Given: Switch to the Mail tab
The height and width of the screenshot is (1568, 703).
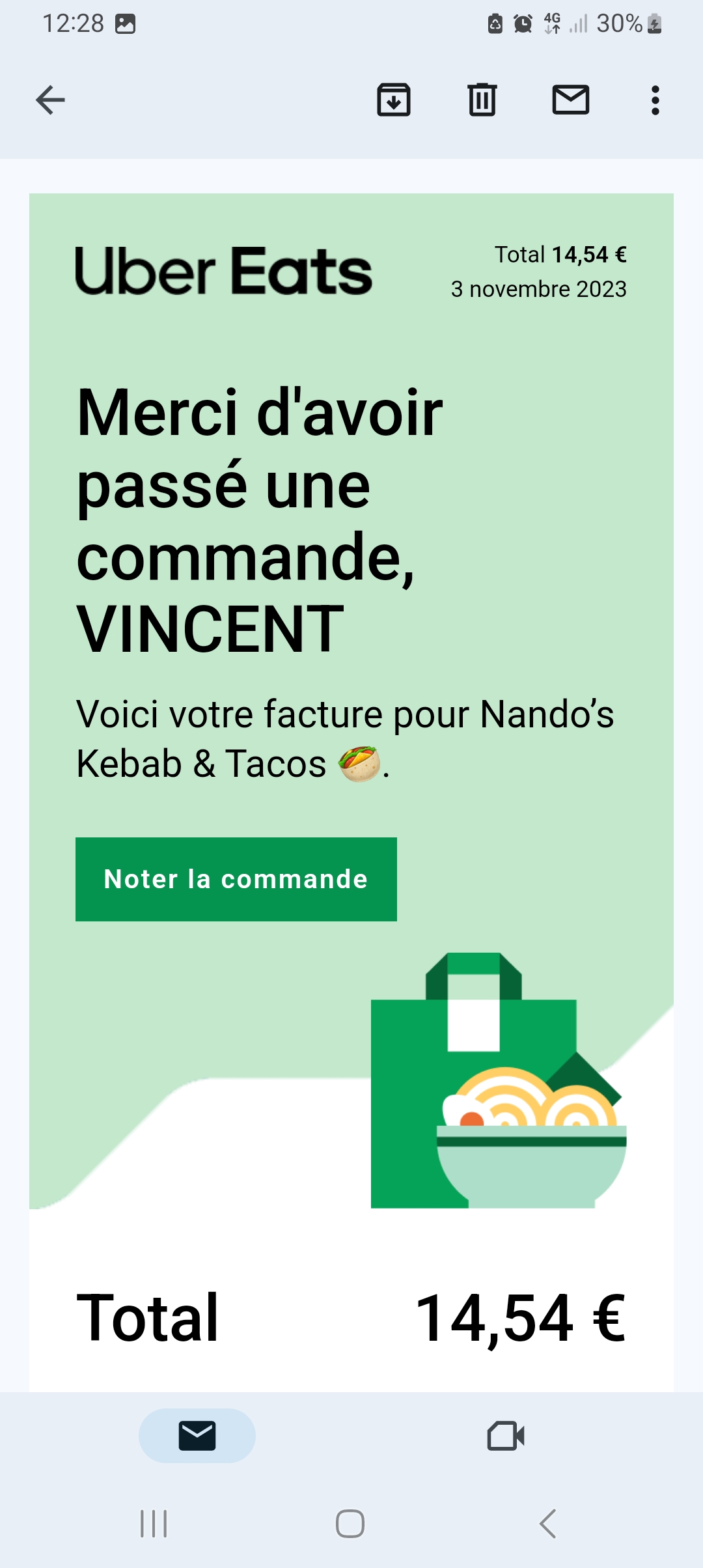Looking at the screenshot, I should [x=197, y=1435].
